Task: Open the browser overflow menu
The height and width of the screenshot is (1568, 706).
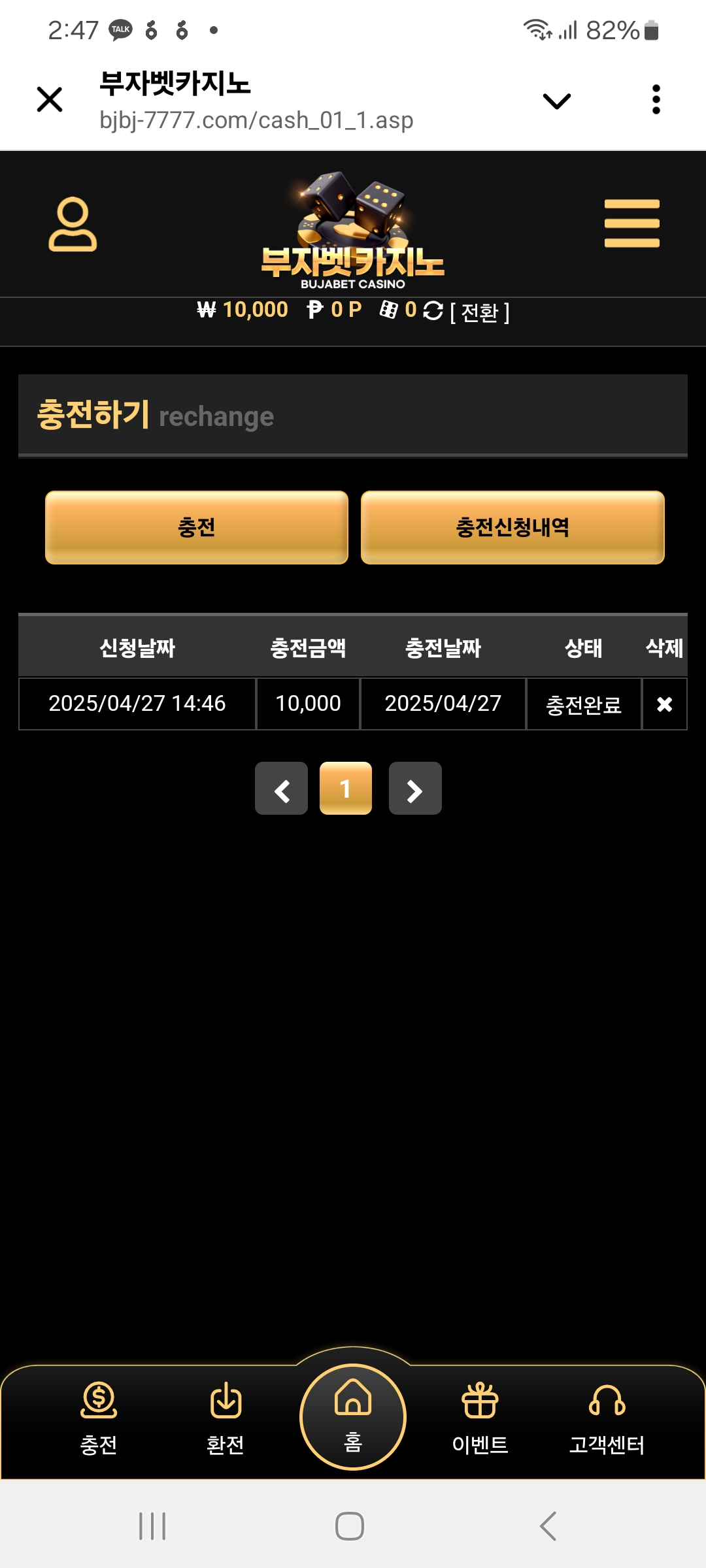Action: tap(656, 100)
